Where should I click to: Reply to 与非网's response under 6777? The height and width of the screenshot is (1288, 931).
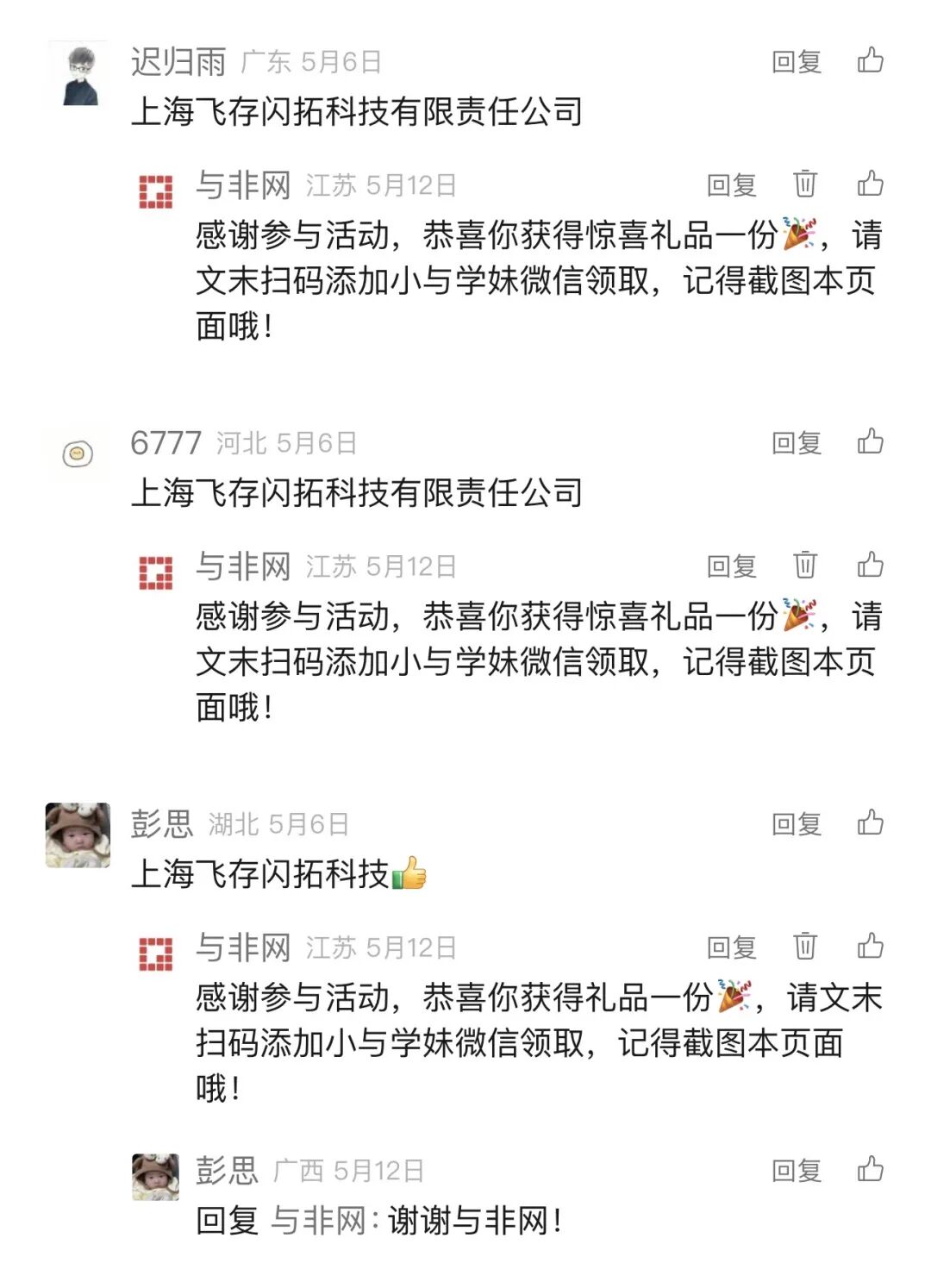731,566
